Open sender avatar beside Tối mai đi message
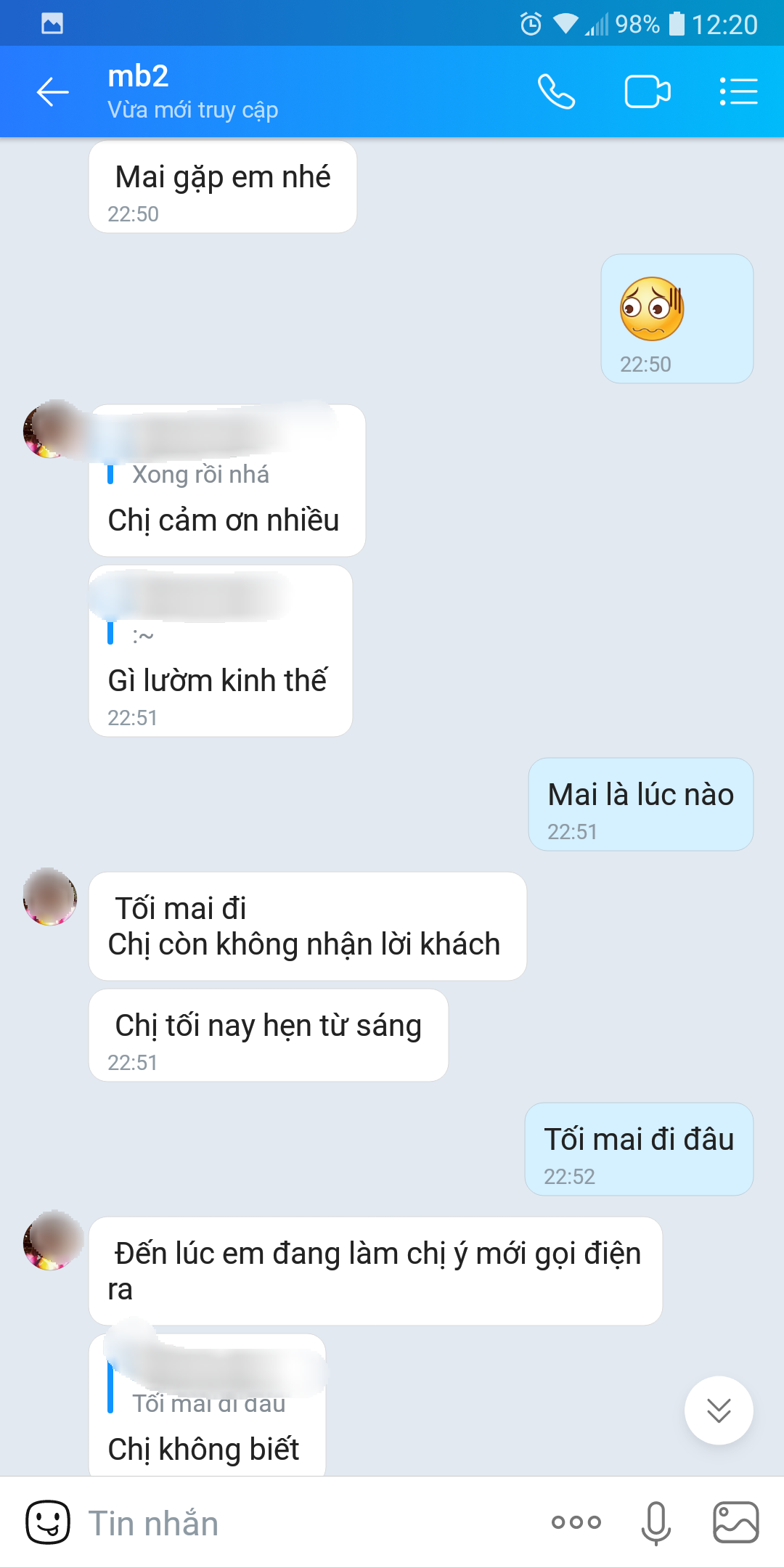This screenshot has height=1568, width=784. click(x=50, y=897)
